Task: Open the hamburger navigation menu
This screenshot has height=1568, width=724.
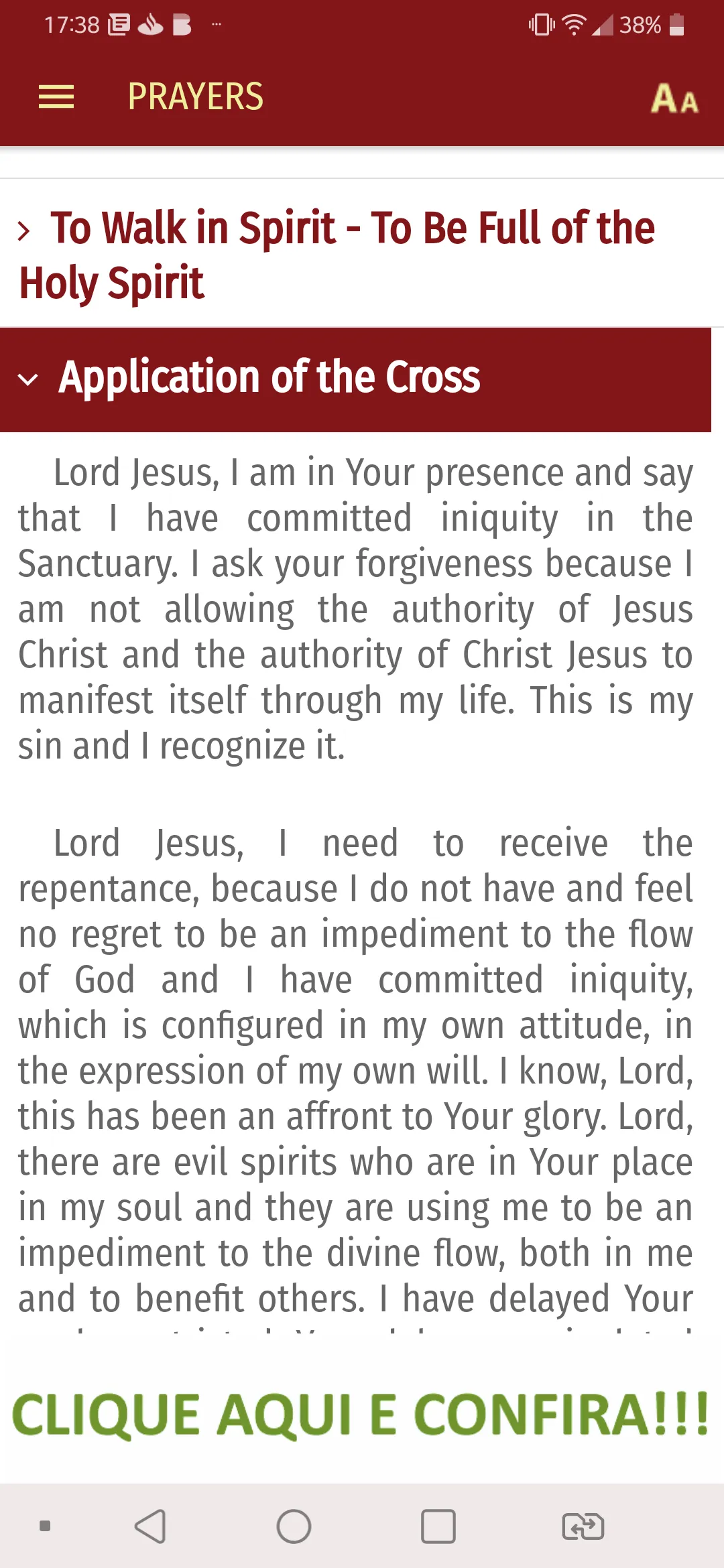Action: click(x=56, y=97)
